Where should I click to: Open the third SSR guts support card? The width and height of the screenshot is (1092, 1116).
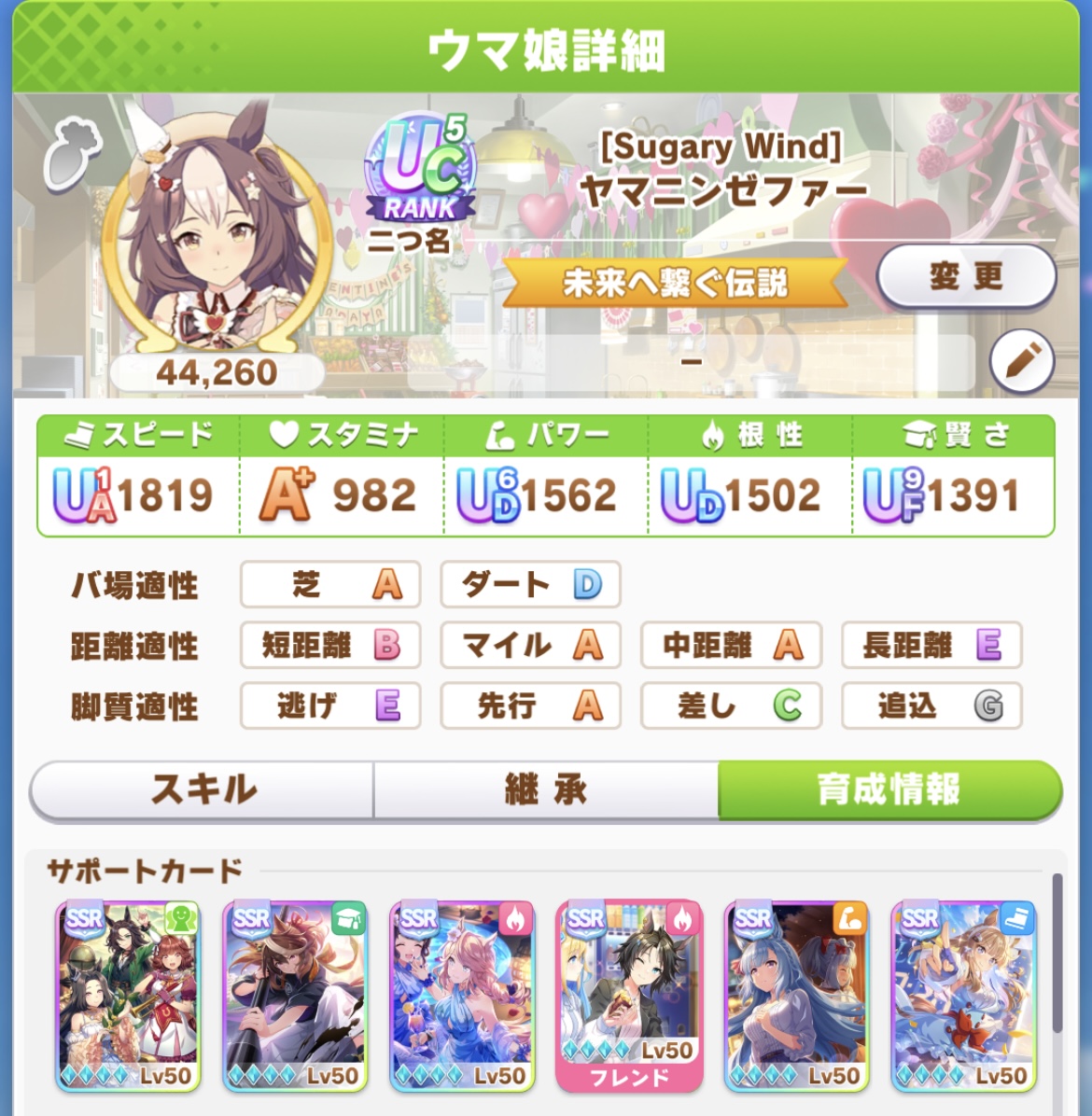click(x=462, y=995)
